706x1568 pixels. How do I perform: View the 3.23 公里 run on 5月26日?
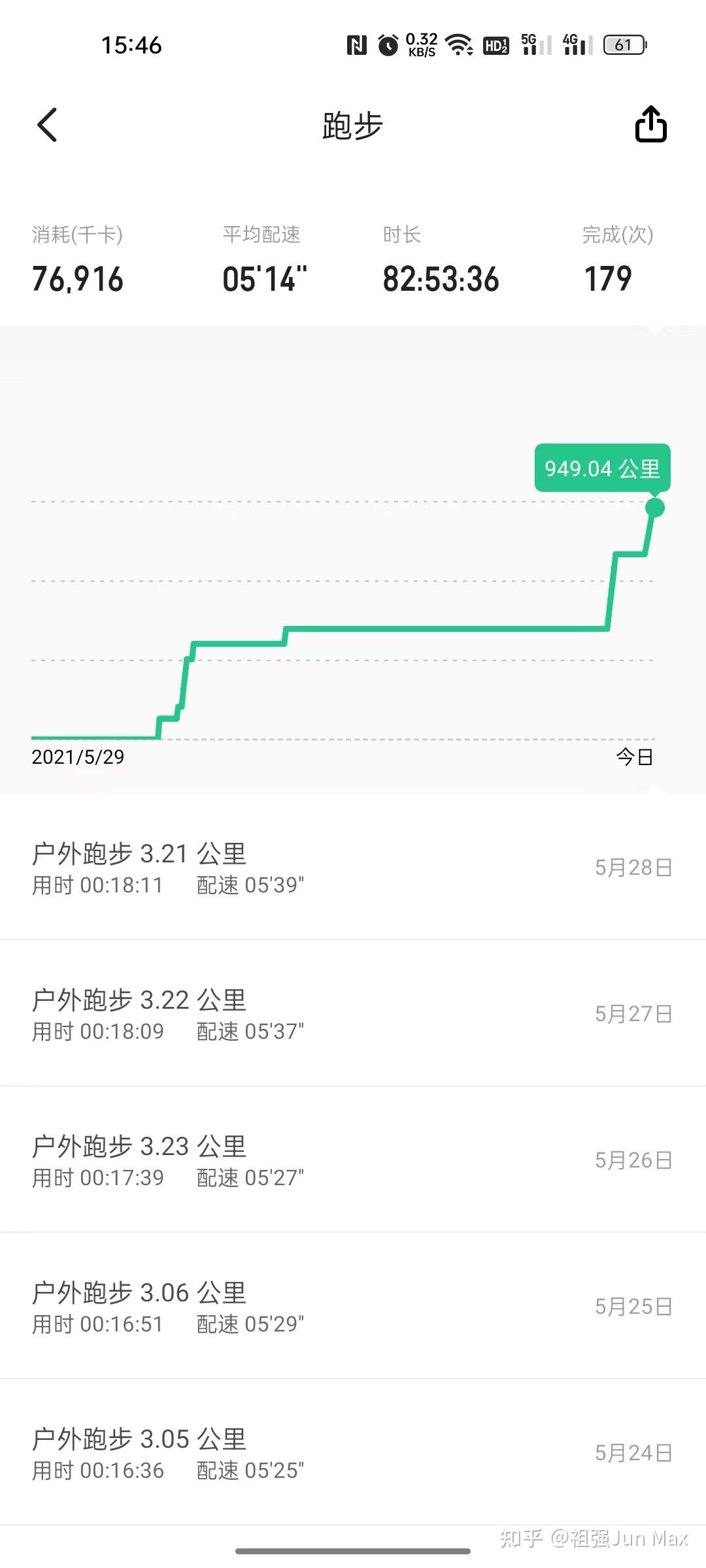coord(353,1160)
